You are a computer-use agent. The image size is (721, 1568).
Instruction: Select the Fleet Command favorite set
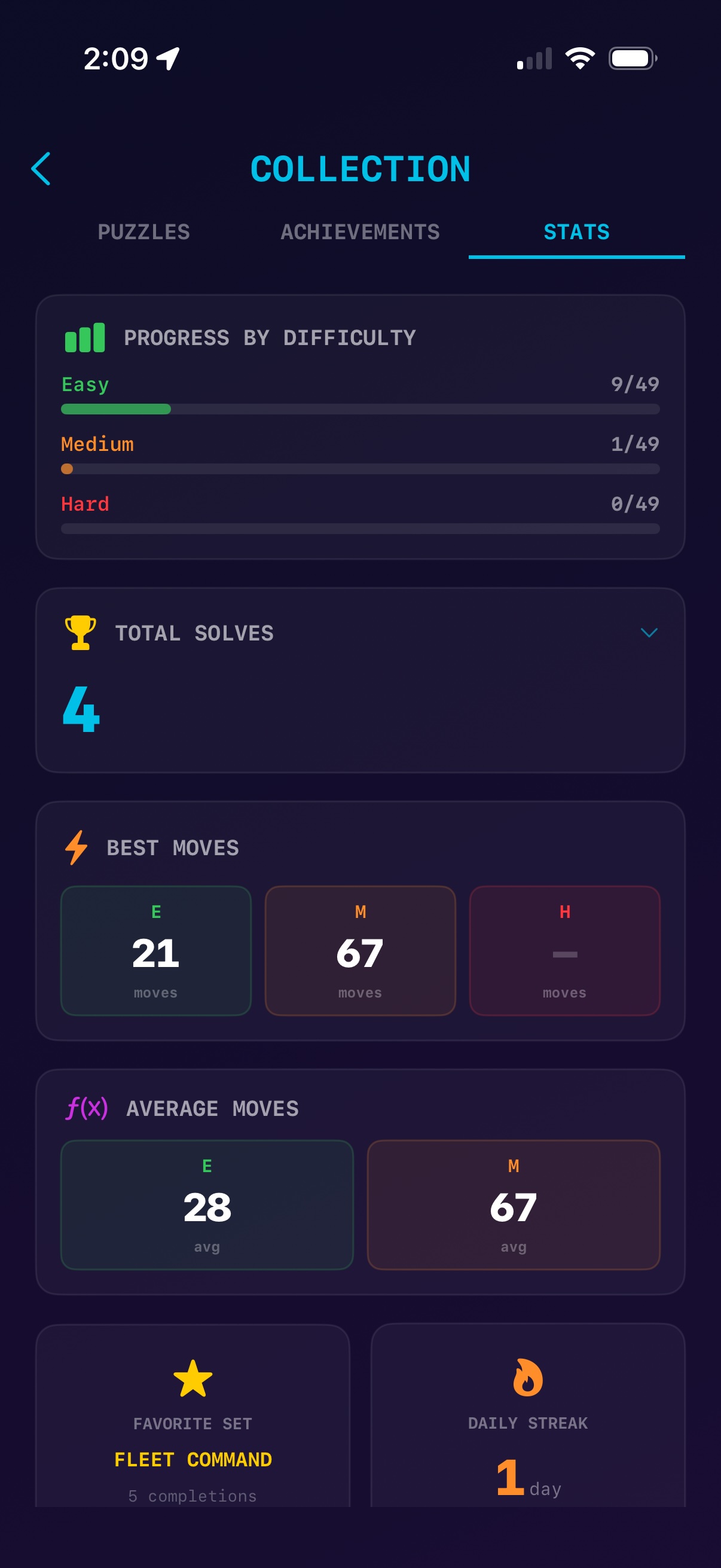tap(194, 1460)
